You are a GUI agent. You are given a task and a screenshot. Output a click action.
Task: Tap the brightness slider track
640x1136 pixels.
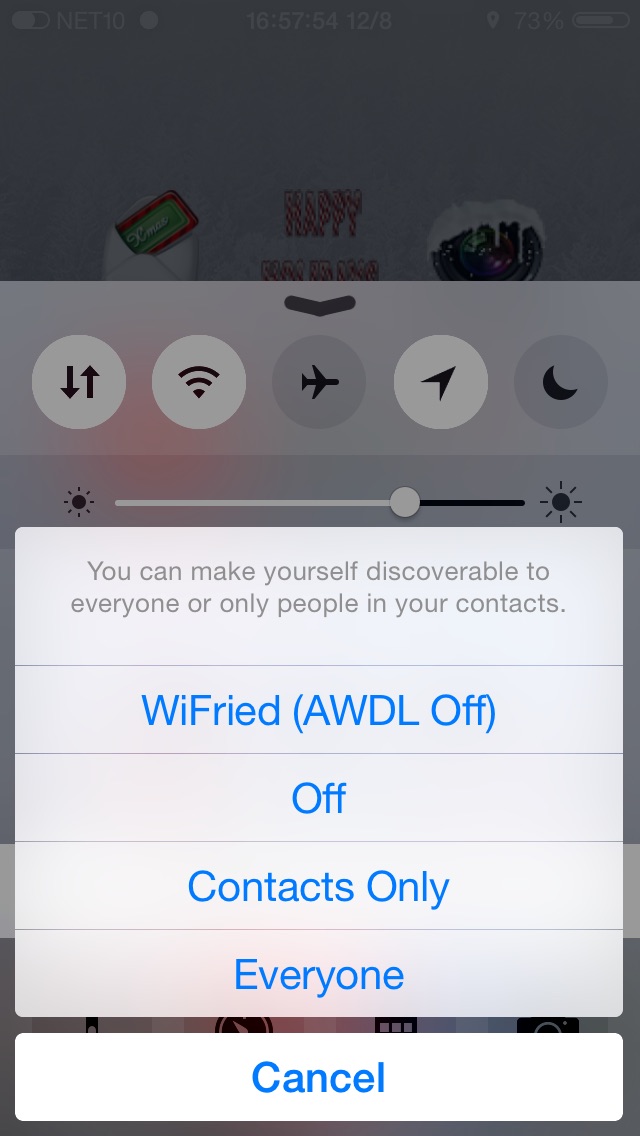tap(320, 502)
